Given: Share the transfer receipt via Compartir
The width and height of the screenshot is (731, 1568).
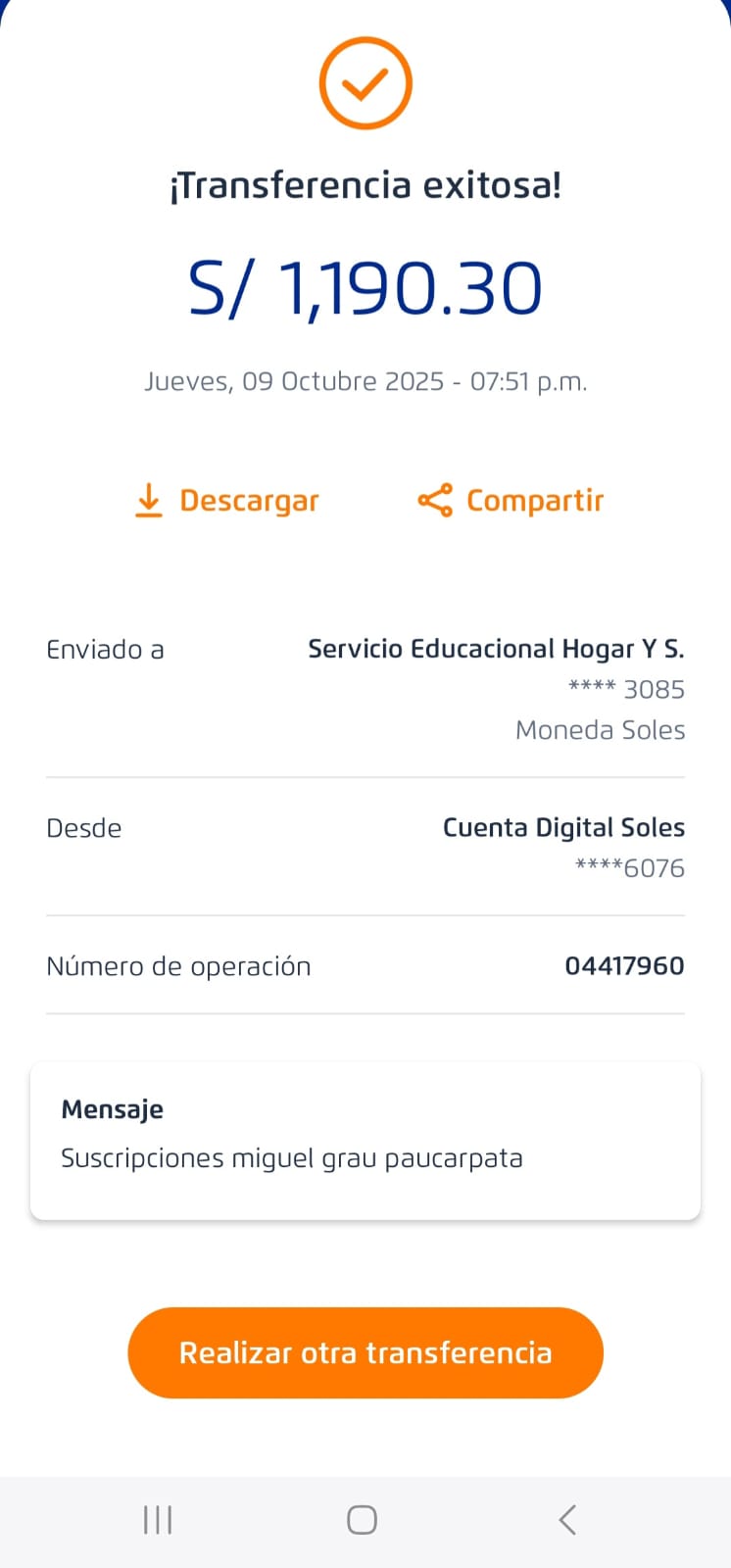Looking at the screenshot, I should (x=511, y=500).
